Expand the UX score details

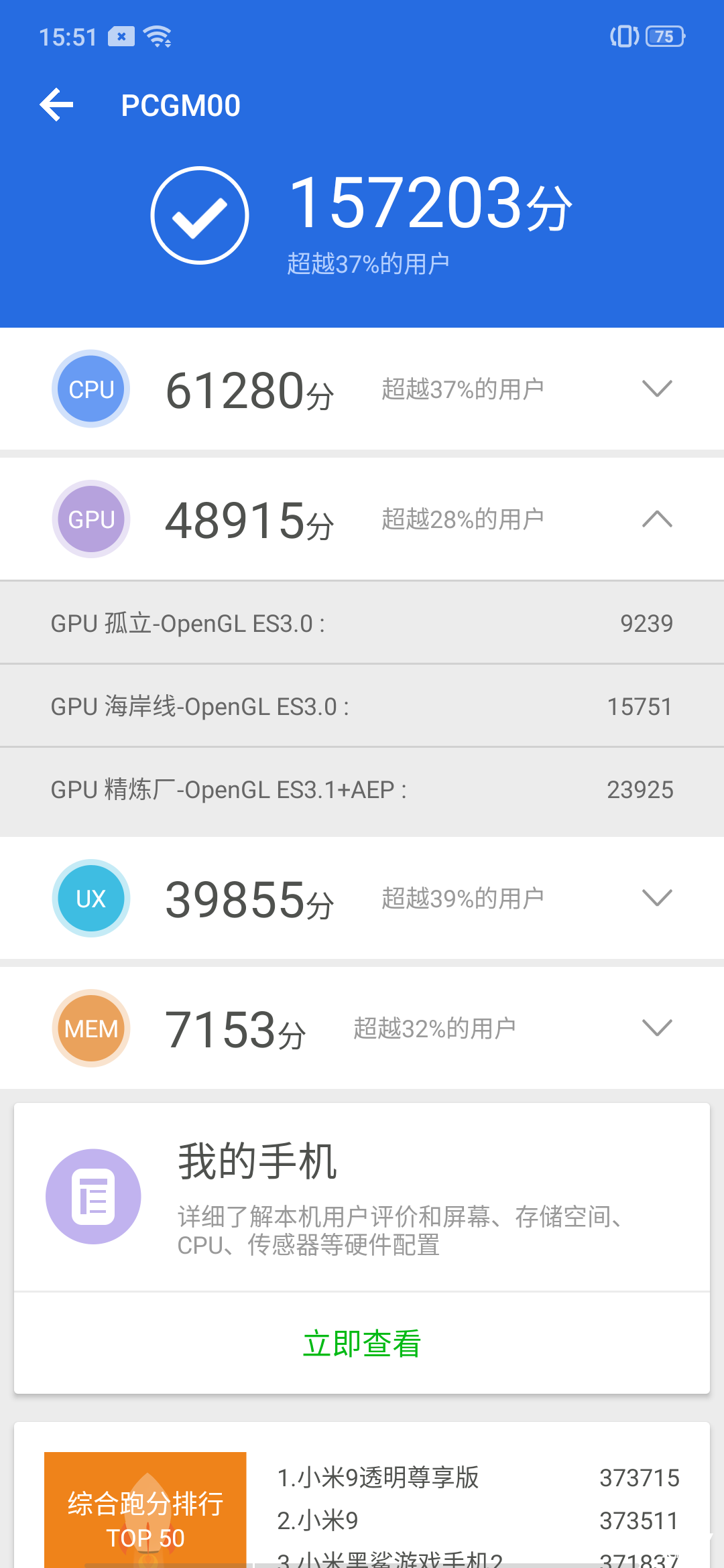656,898
